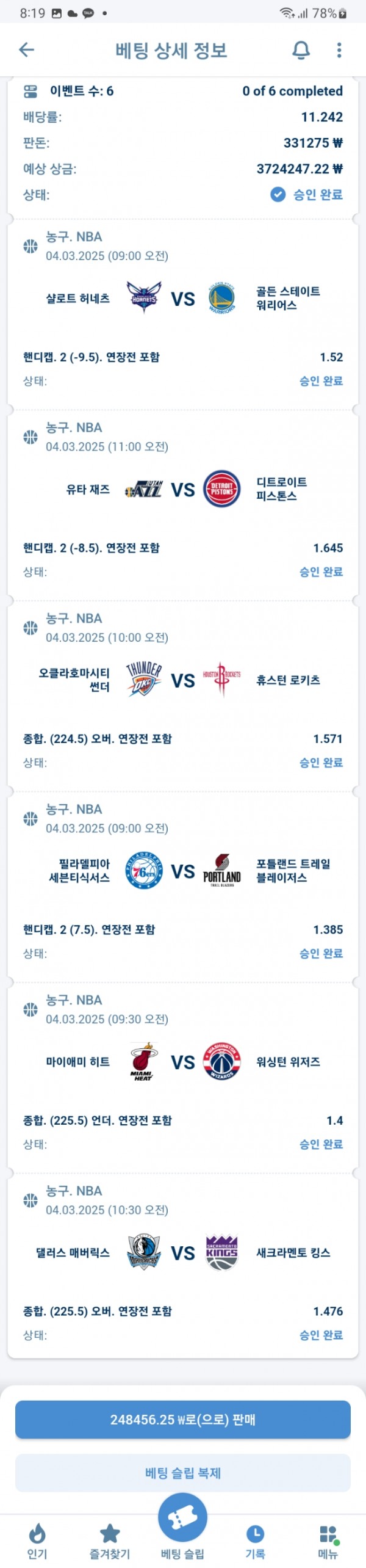Open the 필라델피아 세븐티식서스 vs 포틀랜드 match
366x1568 pixels.
pyautogui.click(x=183, y=871)
